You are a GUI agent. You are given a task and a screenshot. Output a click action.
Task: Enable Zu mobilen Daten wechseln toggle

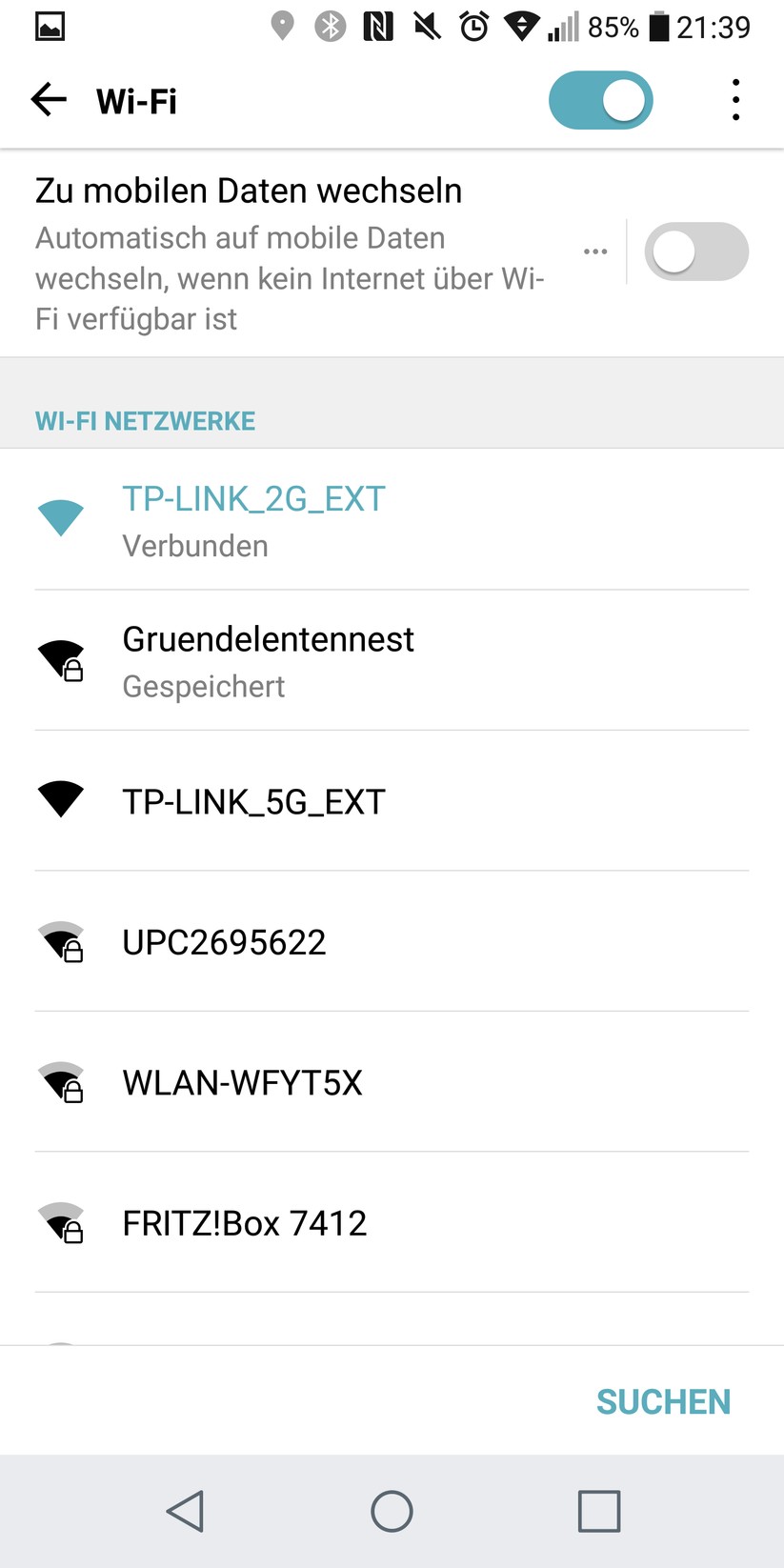(x=695, y=252)
